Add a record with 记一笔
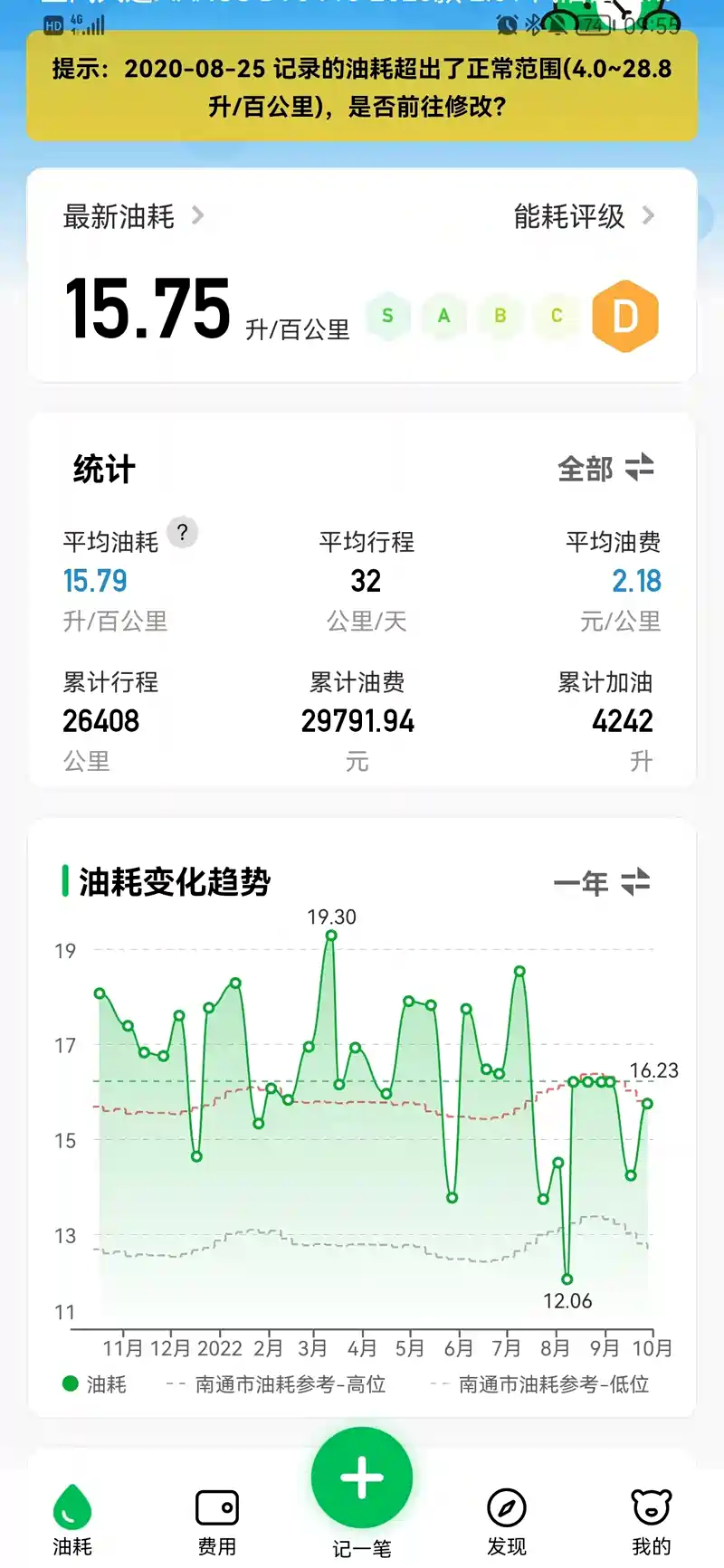The image size is (724, 1568). coord(362,1493)
